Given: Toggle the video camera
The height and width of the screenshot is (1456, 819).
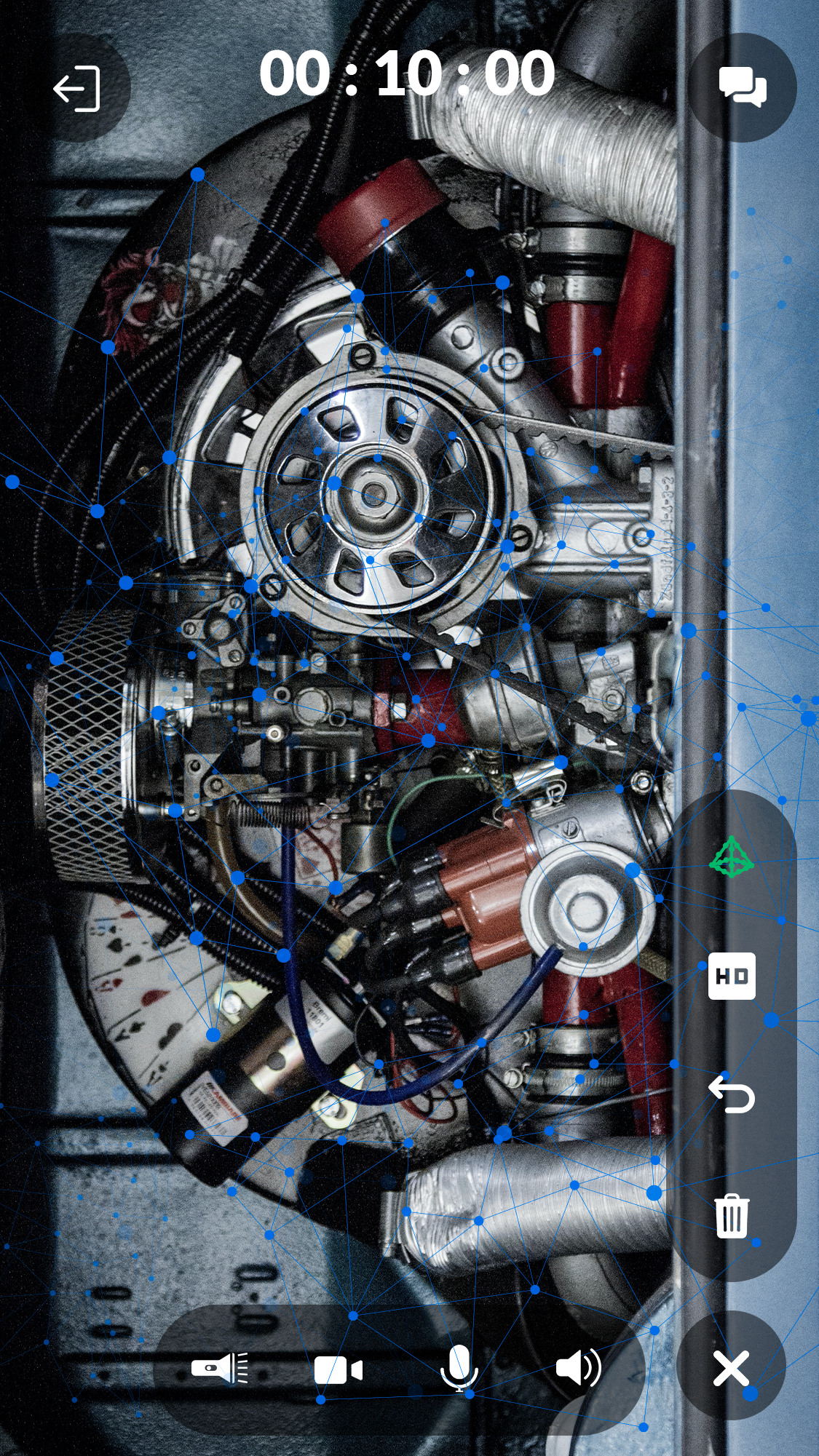Looking at the screenshot, I should (339, 1370).
